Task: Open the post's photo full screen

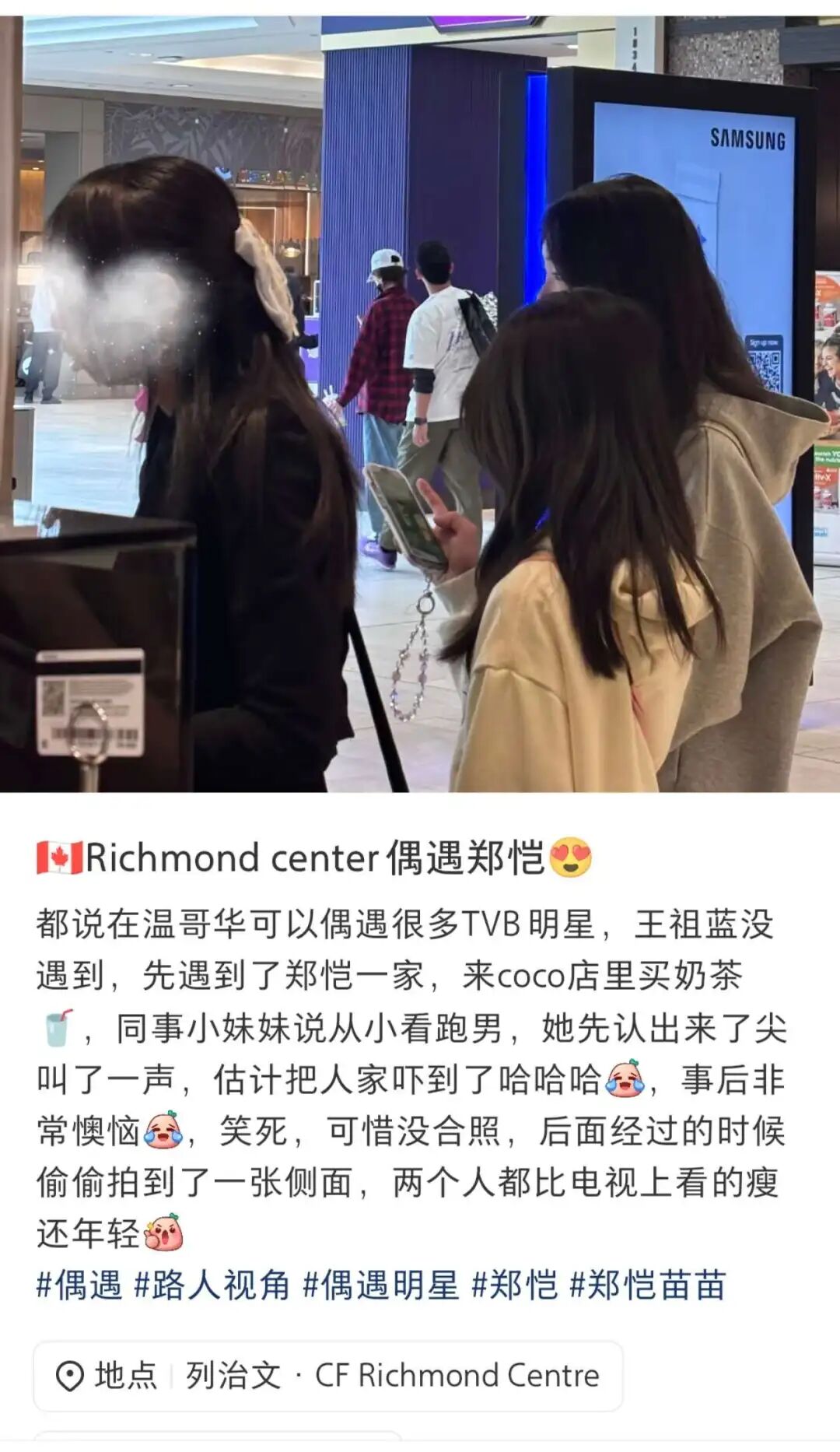Action: (x=420, y=403)
